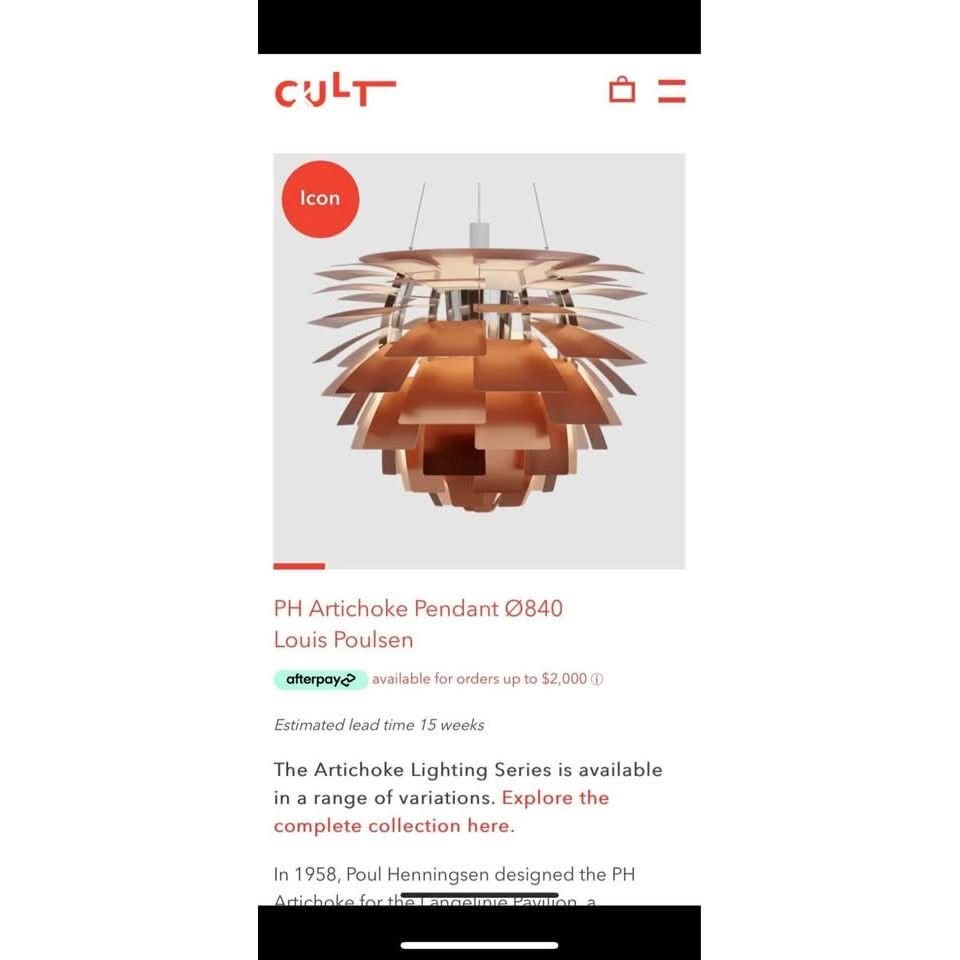
Task: Open the shopping bag
Action: pos(622,90)
